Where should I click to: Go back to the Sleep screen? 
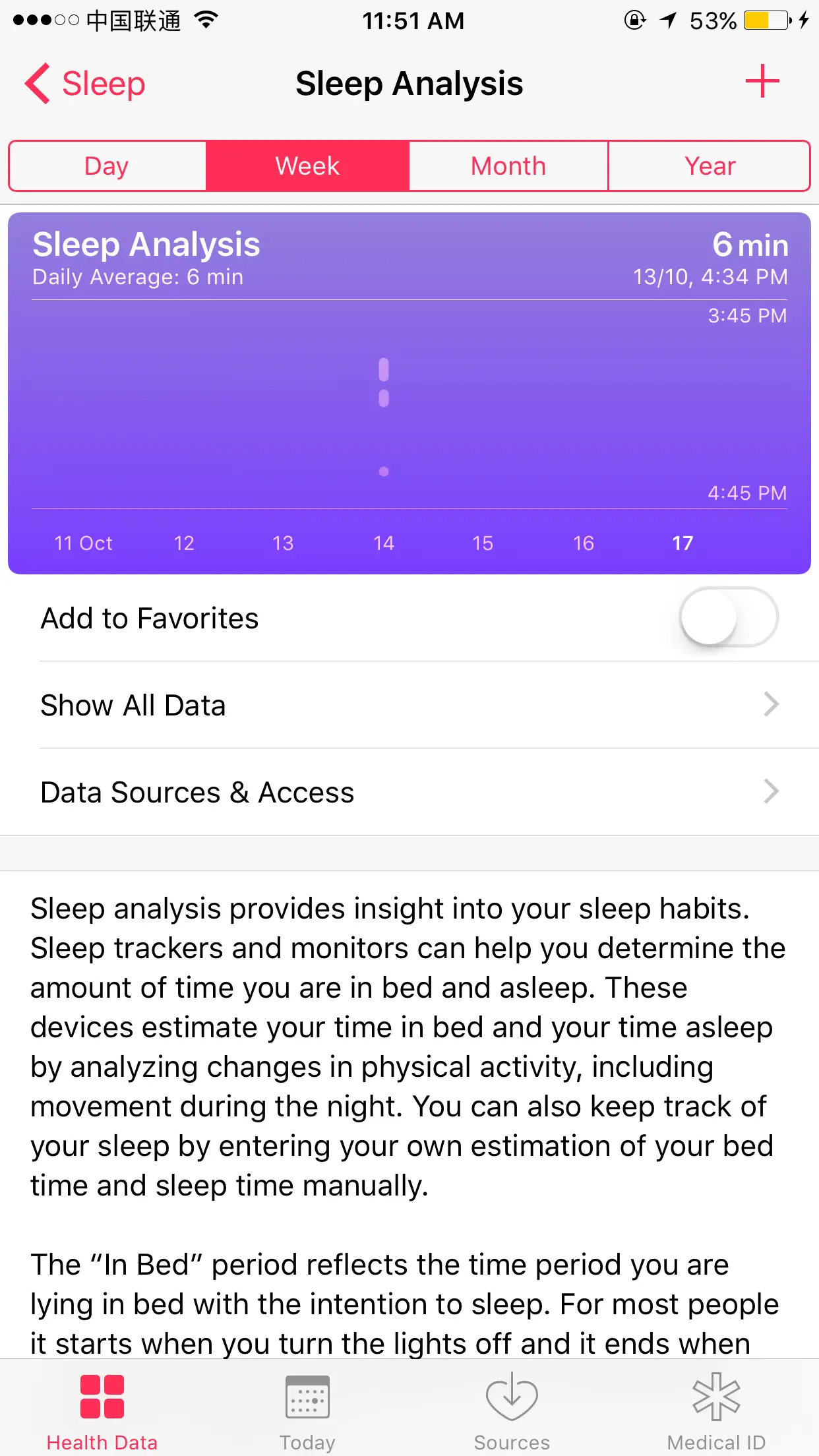click(84, 84)
